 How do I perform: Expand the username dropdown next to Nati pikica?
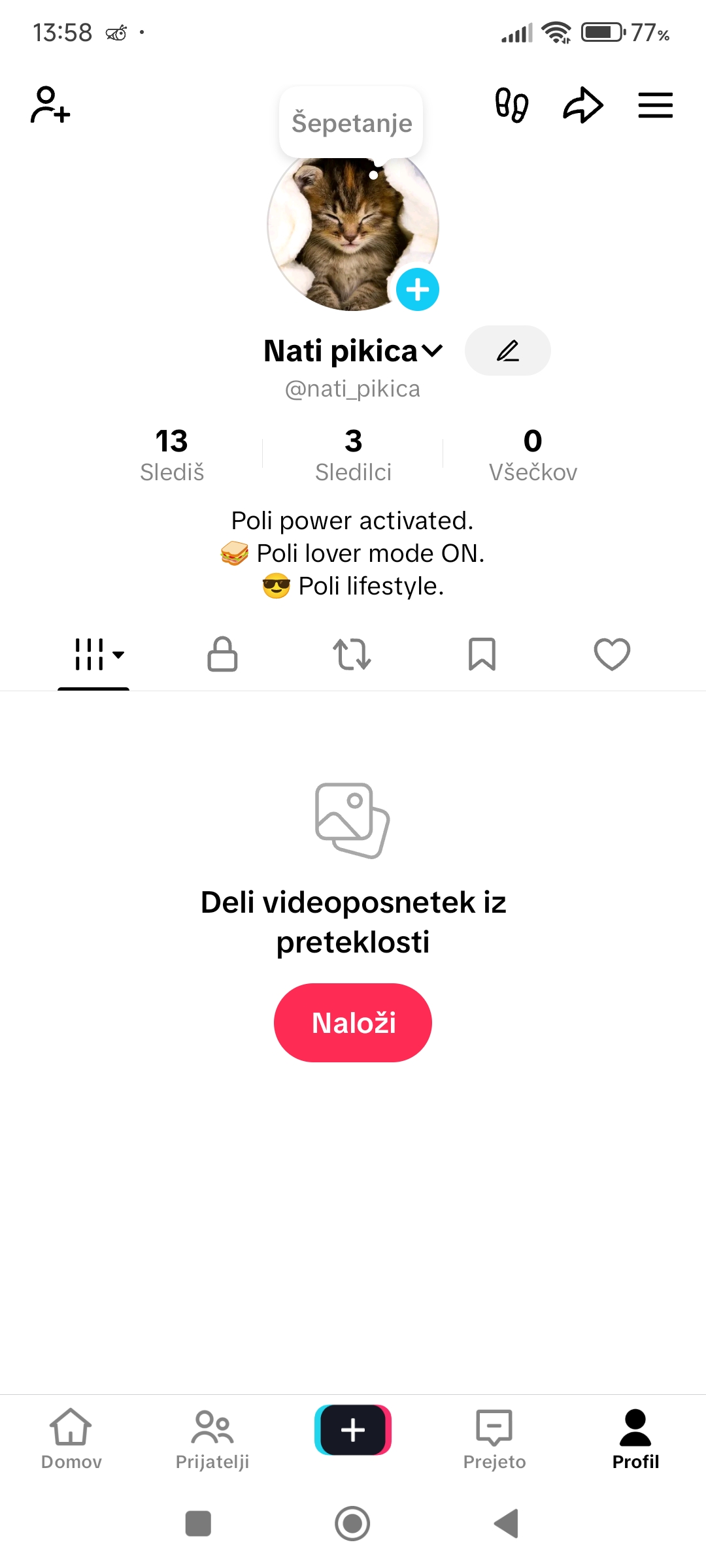click(433, 350)
